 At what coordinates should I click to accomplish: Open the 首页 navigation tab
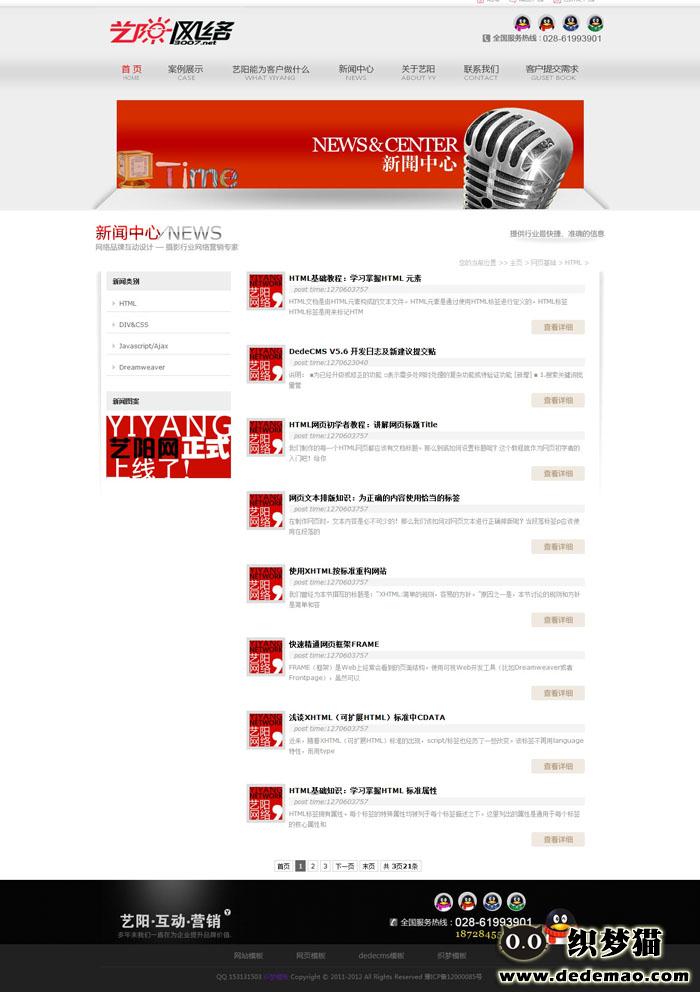131,71
